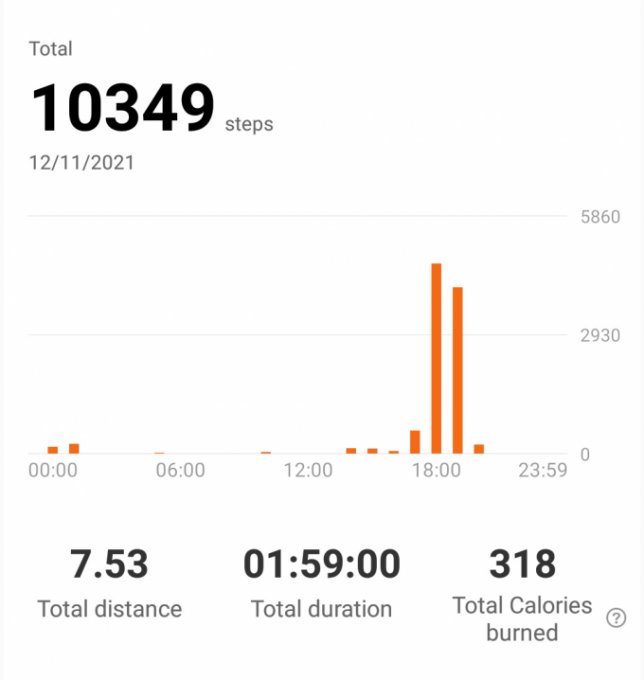Screen dimensions: 644x680
Task: Open the help icon beside Total Calories burned
Action: point(616,619)
